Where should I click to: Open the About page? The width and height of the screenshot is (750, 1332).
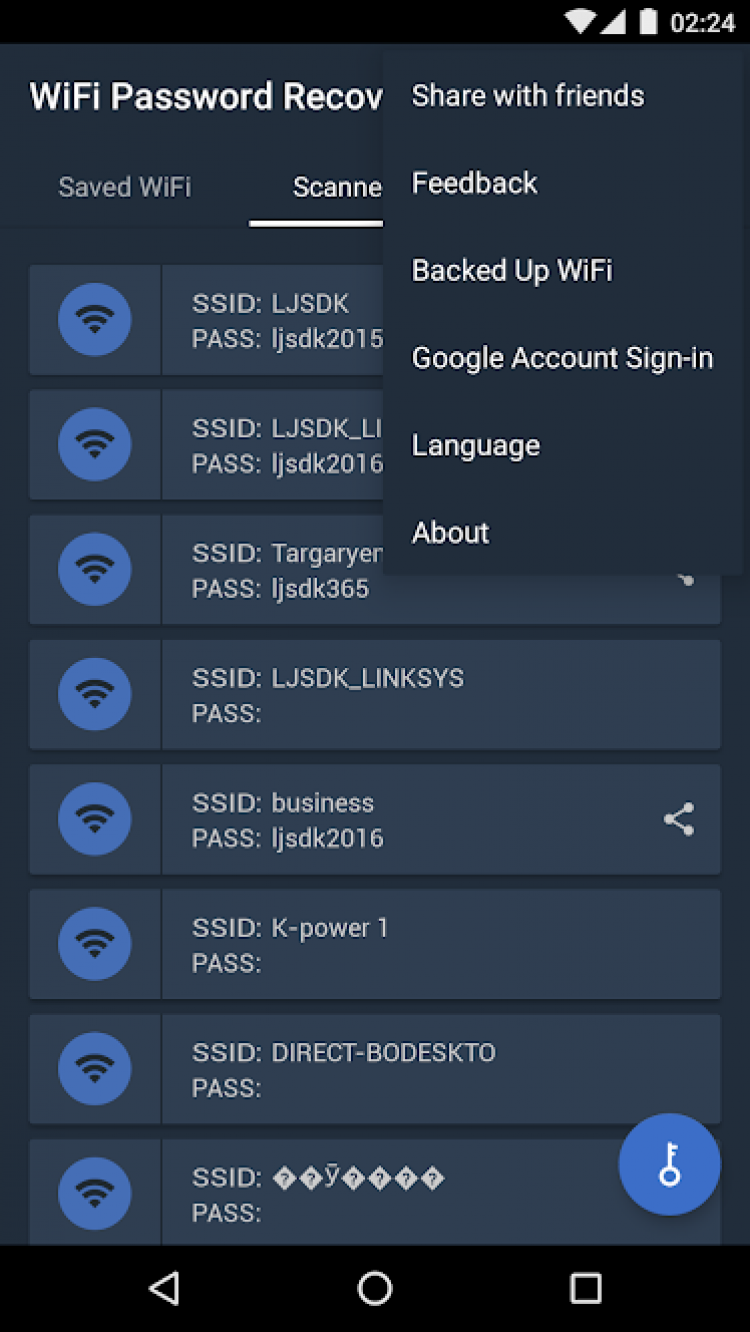tap(451, 533)
